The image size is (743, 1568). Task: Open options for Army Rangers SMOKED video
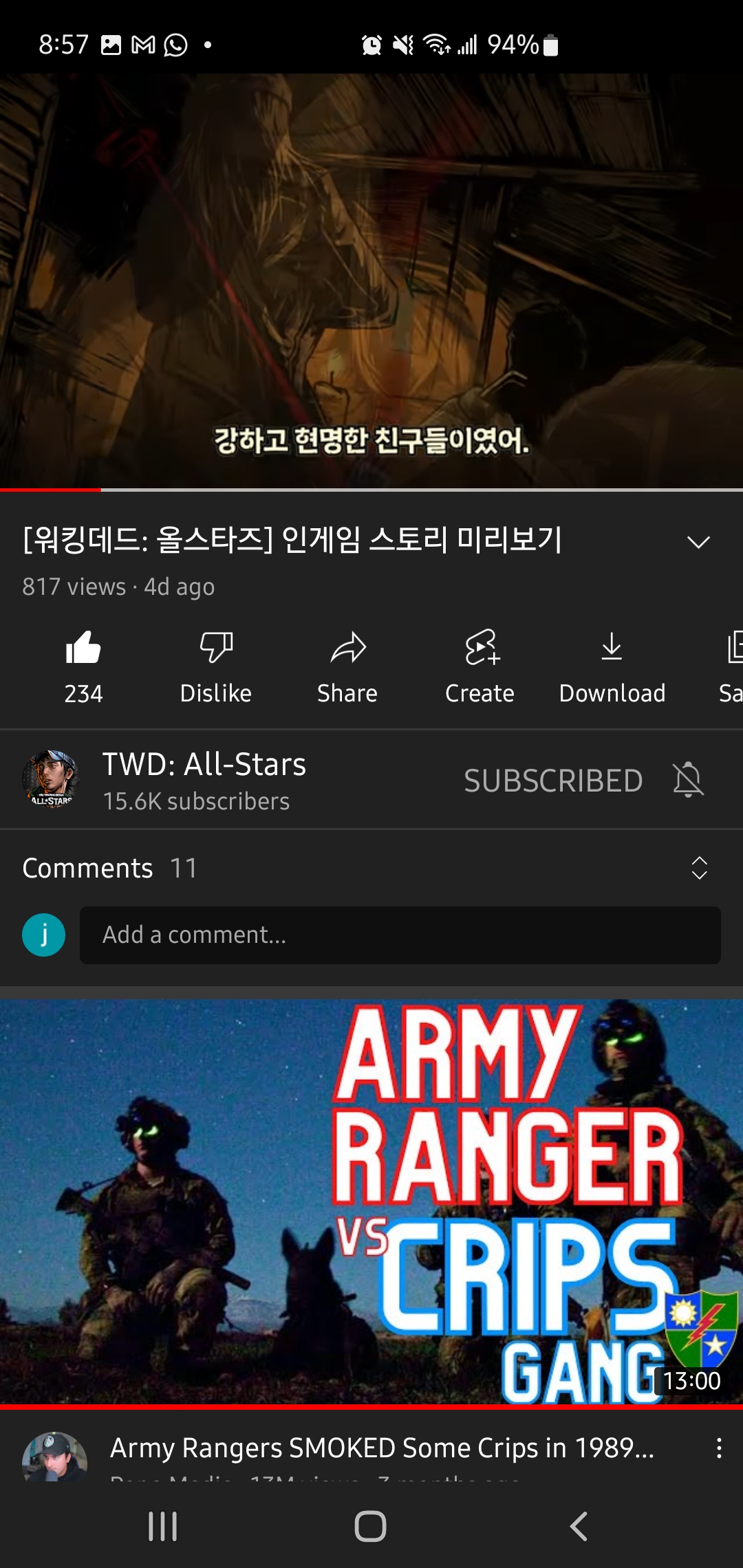tap(719, 1448)
